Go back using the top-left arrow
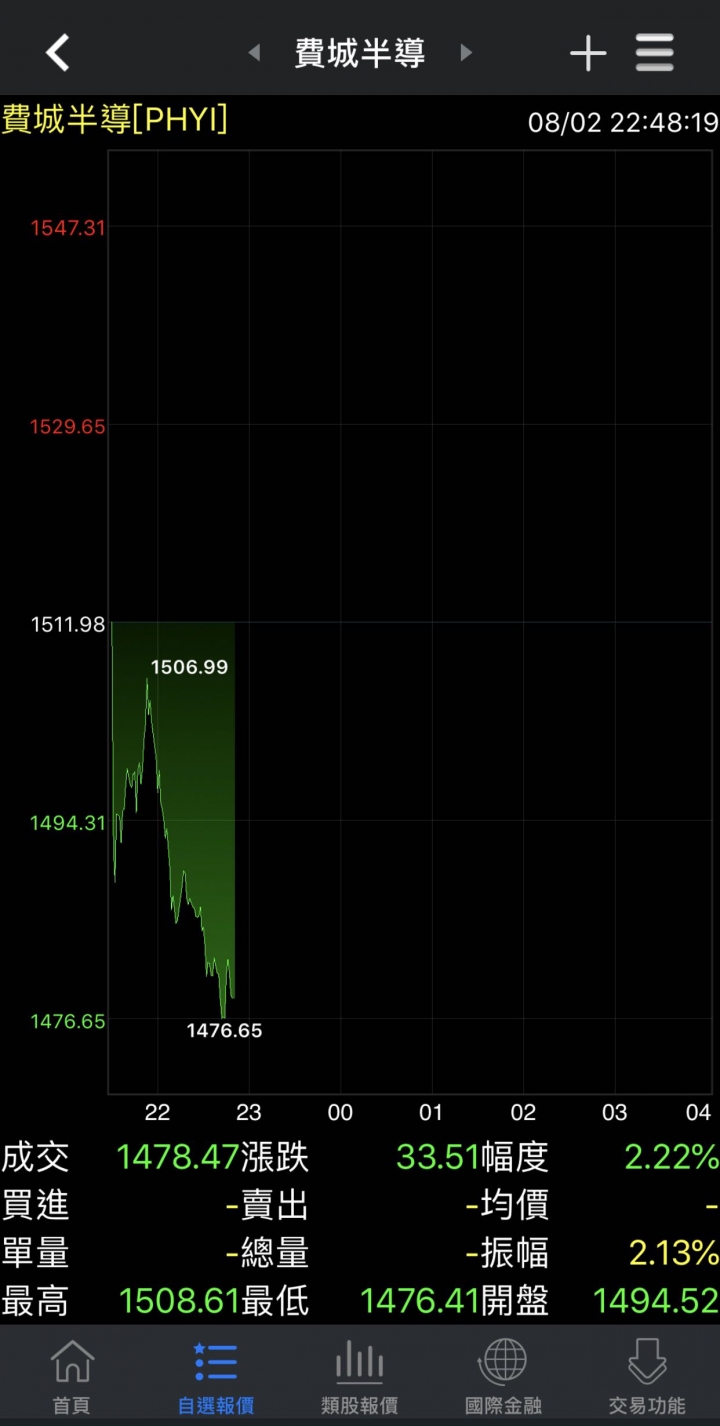This screenshot has height=1426, width=720. (x=58, y=52)
